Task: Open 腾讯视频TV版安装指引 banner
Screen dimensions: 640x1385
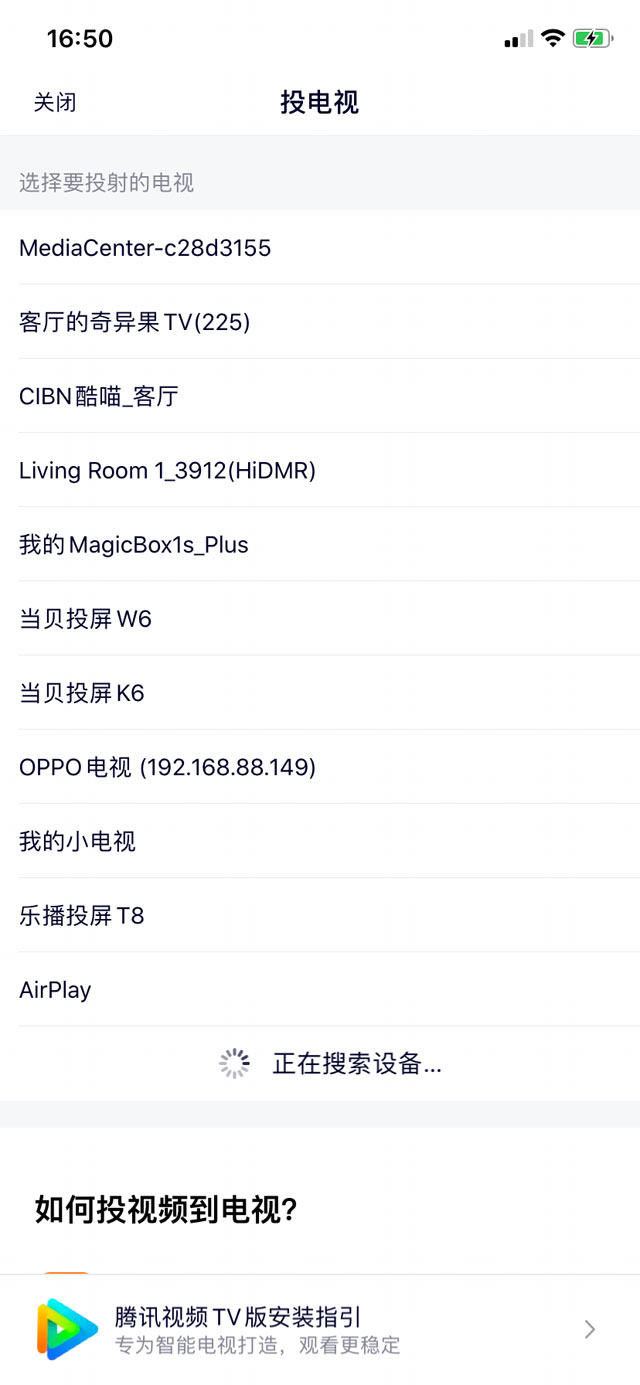Action: click(320, 1329)
